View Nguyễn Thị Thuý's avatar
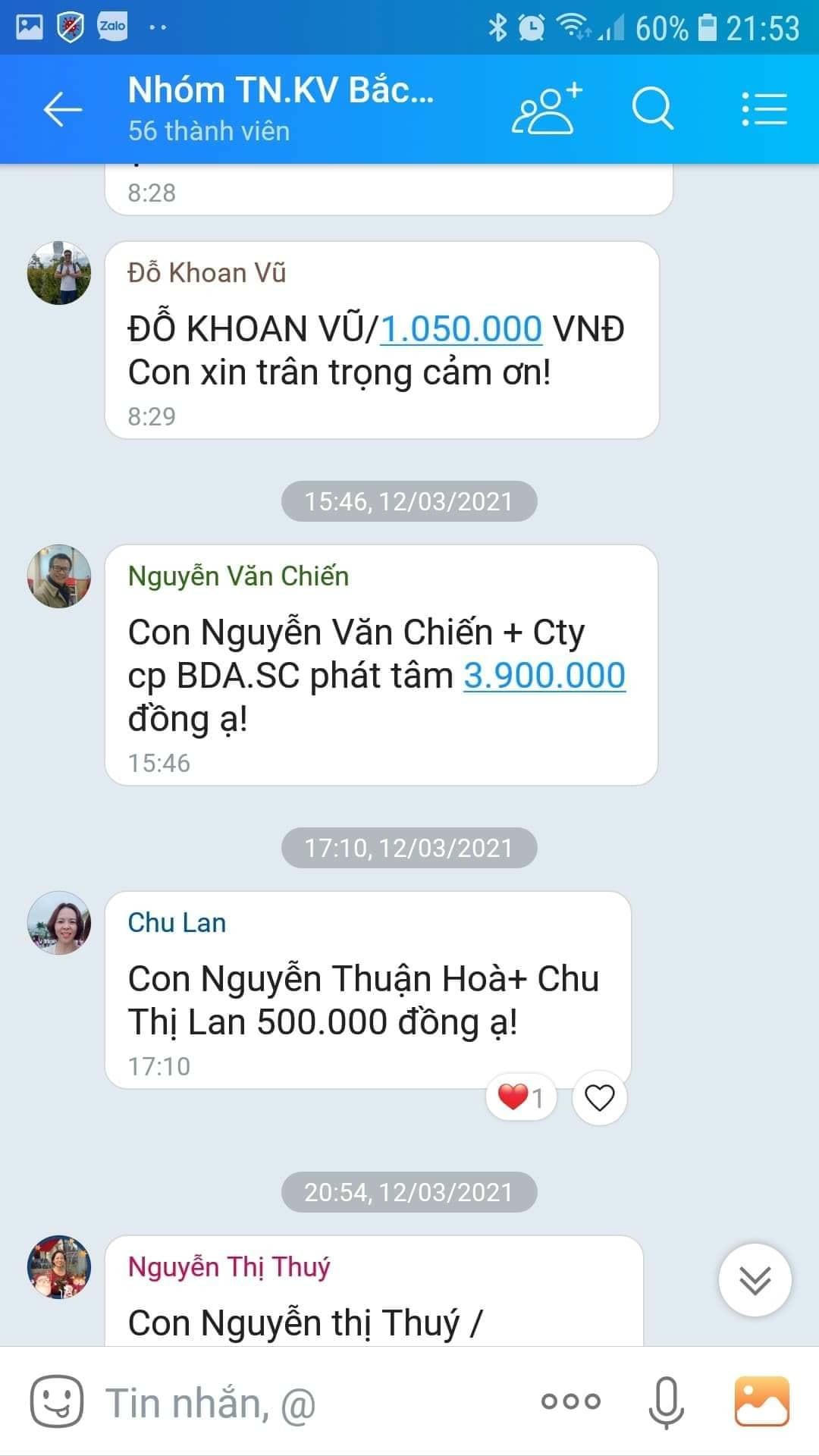The height and width of the screenshot is (1456, 819). (x=59, y=1267)
